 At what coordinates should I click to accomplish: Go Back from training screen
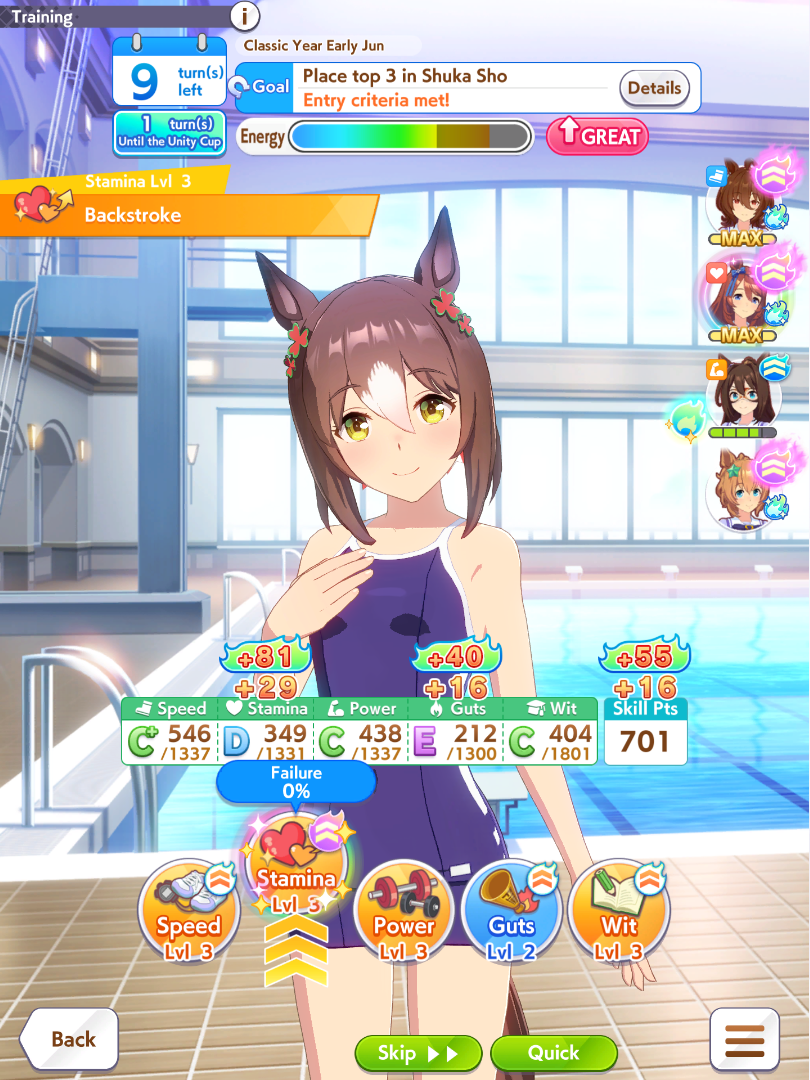tap(69, 1038)
